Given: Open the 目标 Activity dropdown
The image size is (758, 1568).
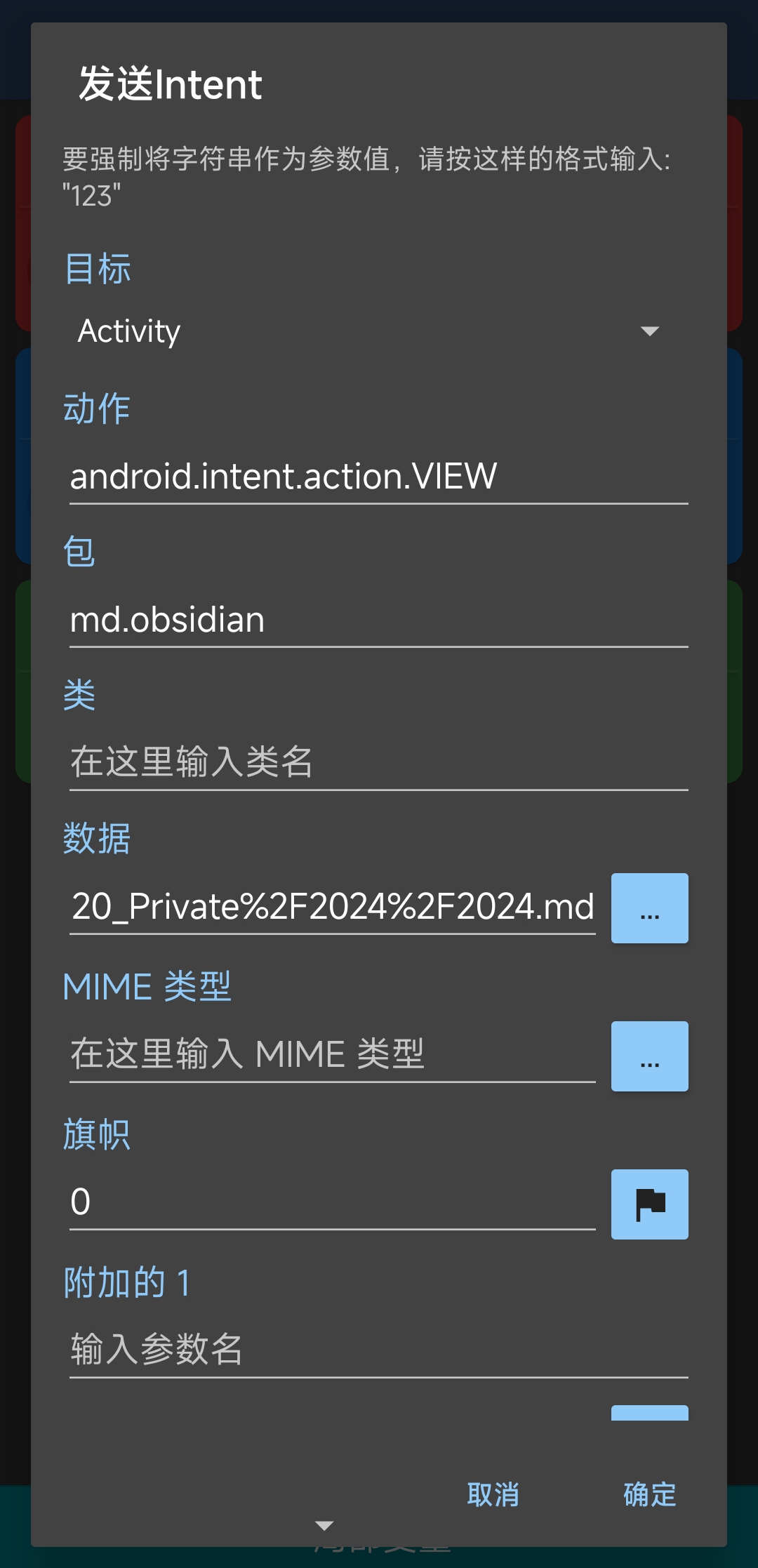Looking at the screenshot, I should click(368, 331).
